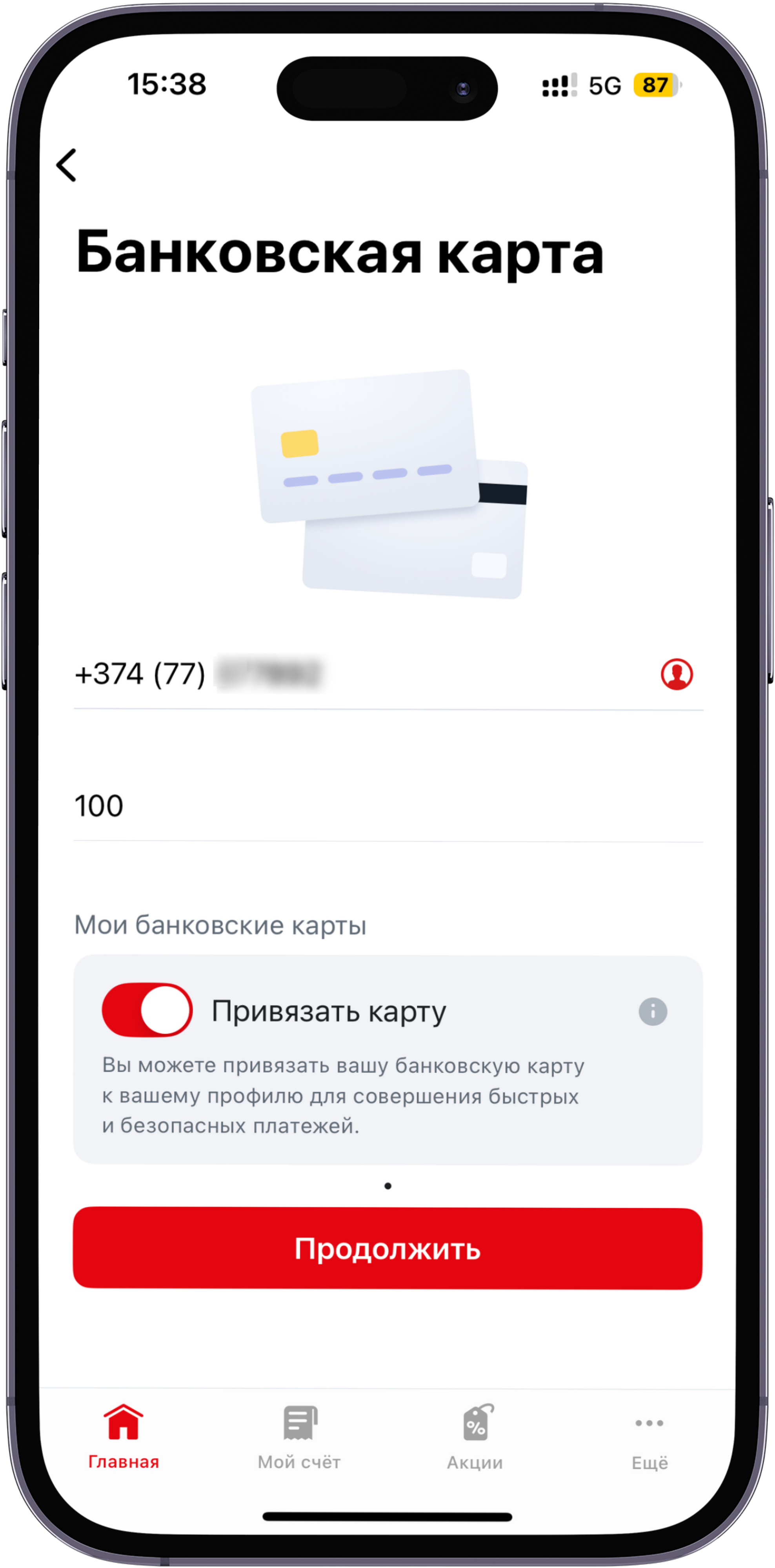775x1568 pixels.
Task: Go back using the arrow
Action: [x=66, y=165]
